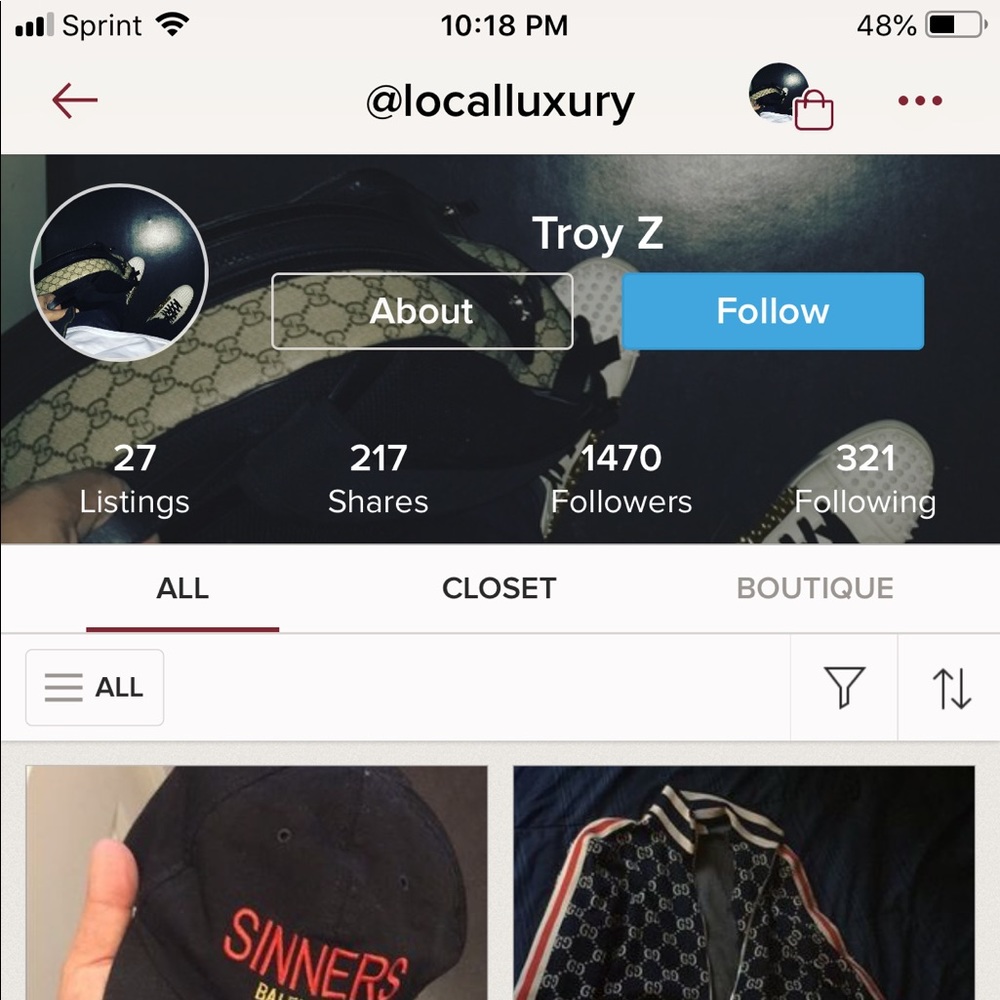Open the About section for Troy Z
Viewport: 1000px width, 1000px height.
pyautogui.click(x=422, y=311)
